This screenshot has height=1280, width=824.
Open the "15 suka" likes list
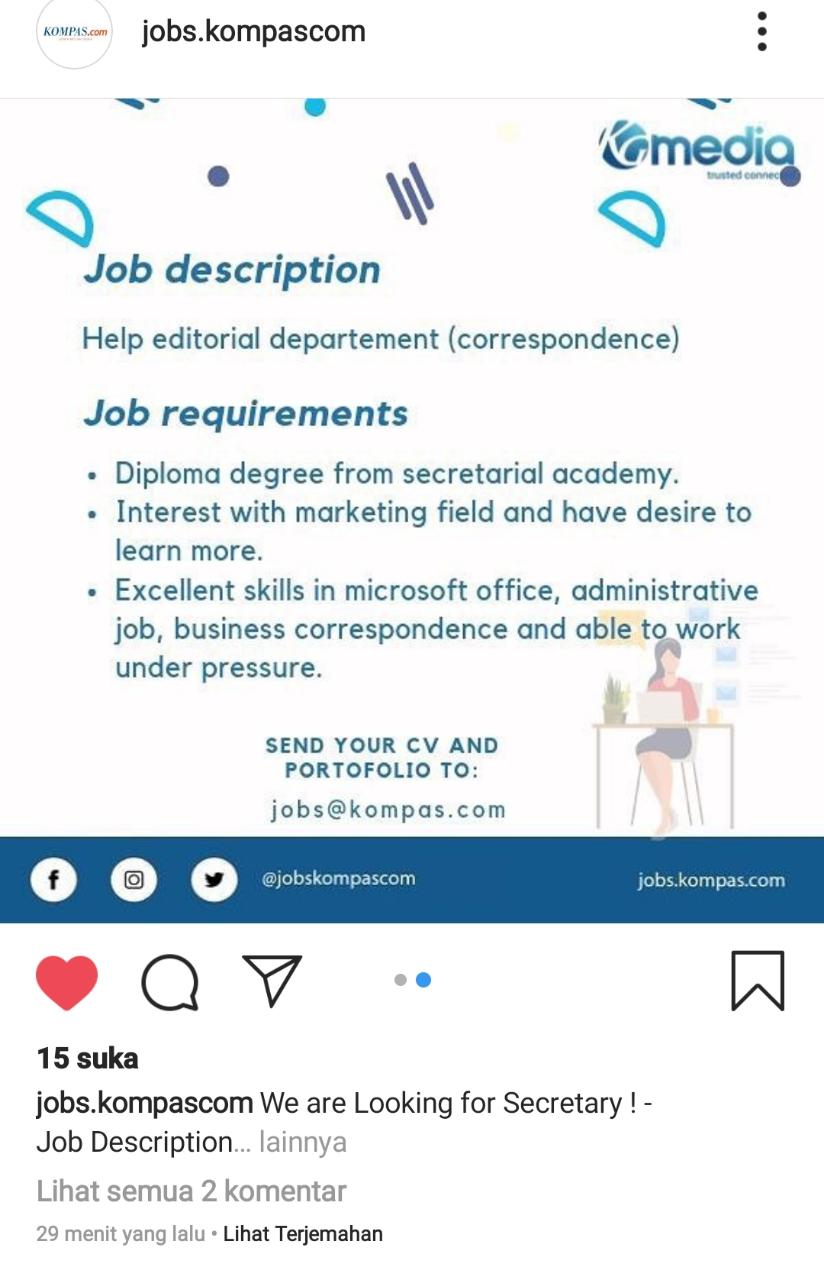[x=88, y=1058]
